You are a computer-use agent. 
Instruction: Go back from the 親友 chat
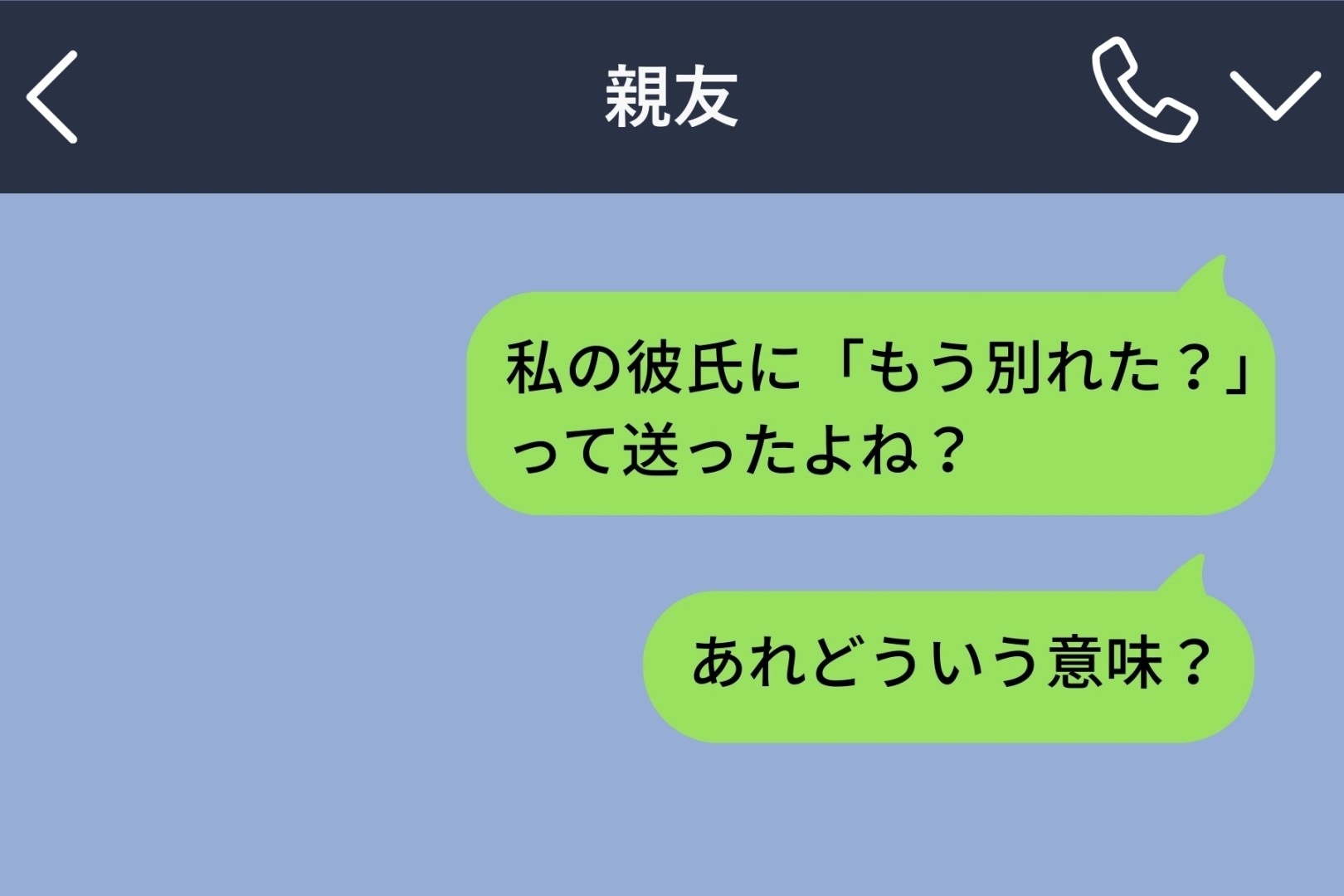pyautogui.click(x=52, y=97)
